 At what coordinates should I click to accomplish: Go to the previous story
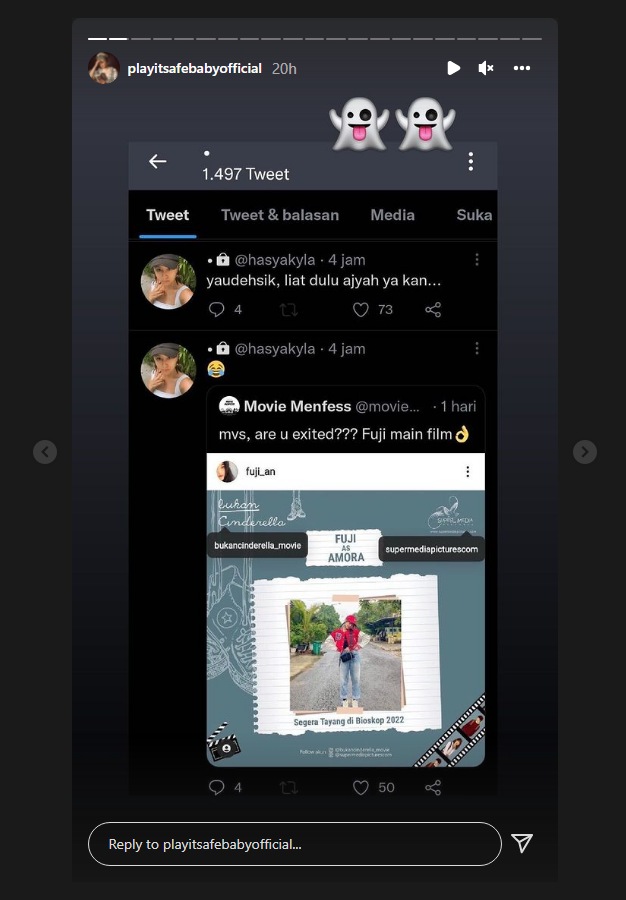pos(45,452)
